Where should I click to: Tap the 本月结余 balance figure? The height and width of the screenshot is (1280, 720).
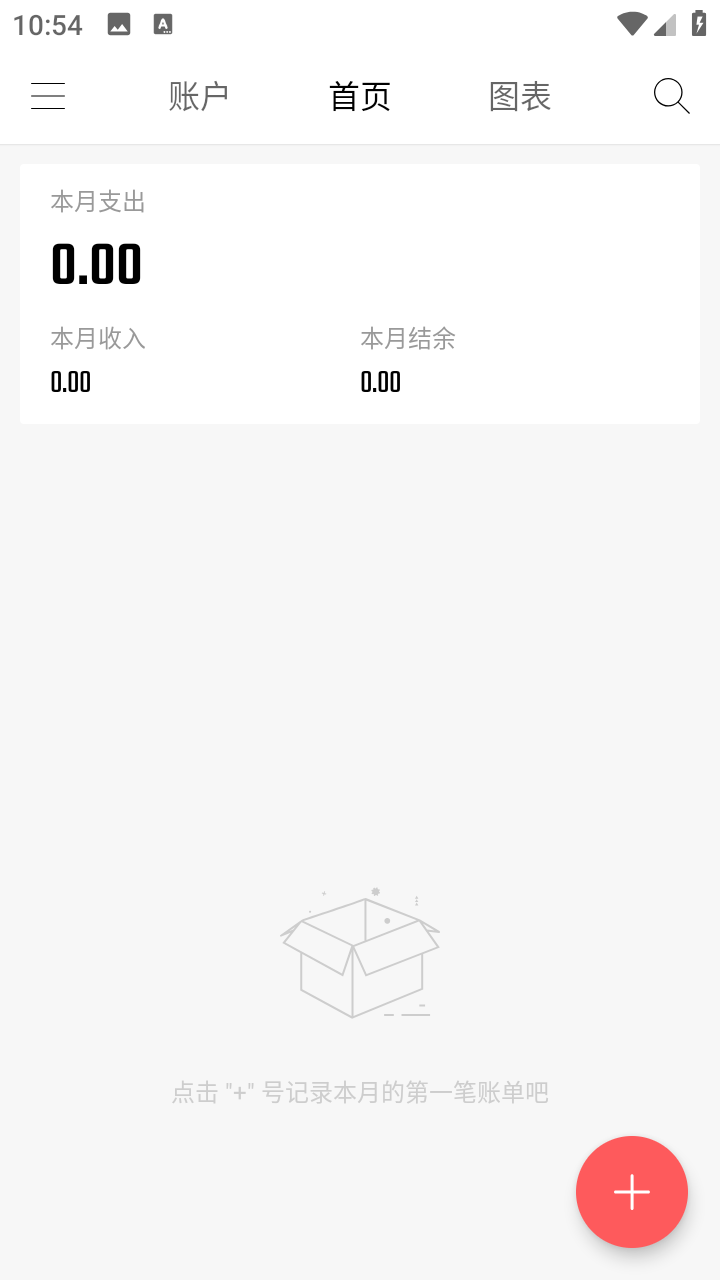point(380,381)
